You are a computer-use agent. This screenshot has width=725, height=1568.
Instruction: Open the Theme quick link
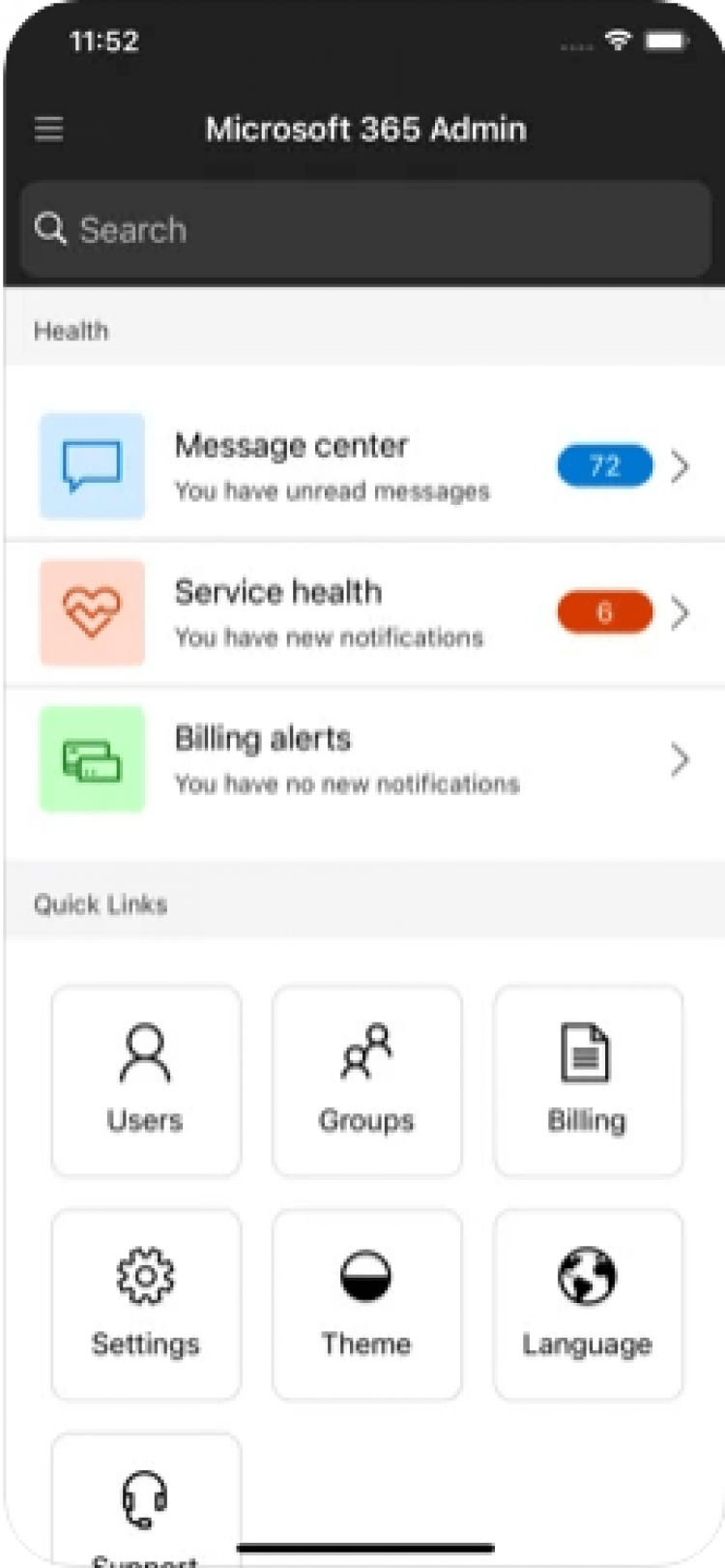(366, 1303)
